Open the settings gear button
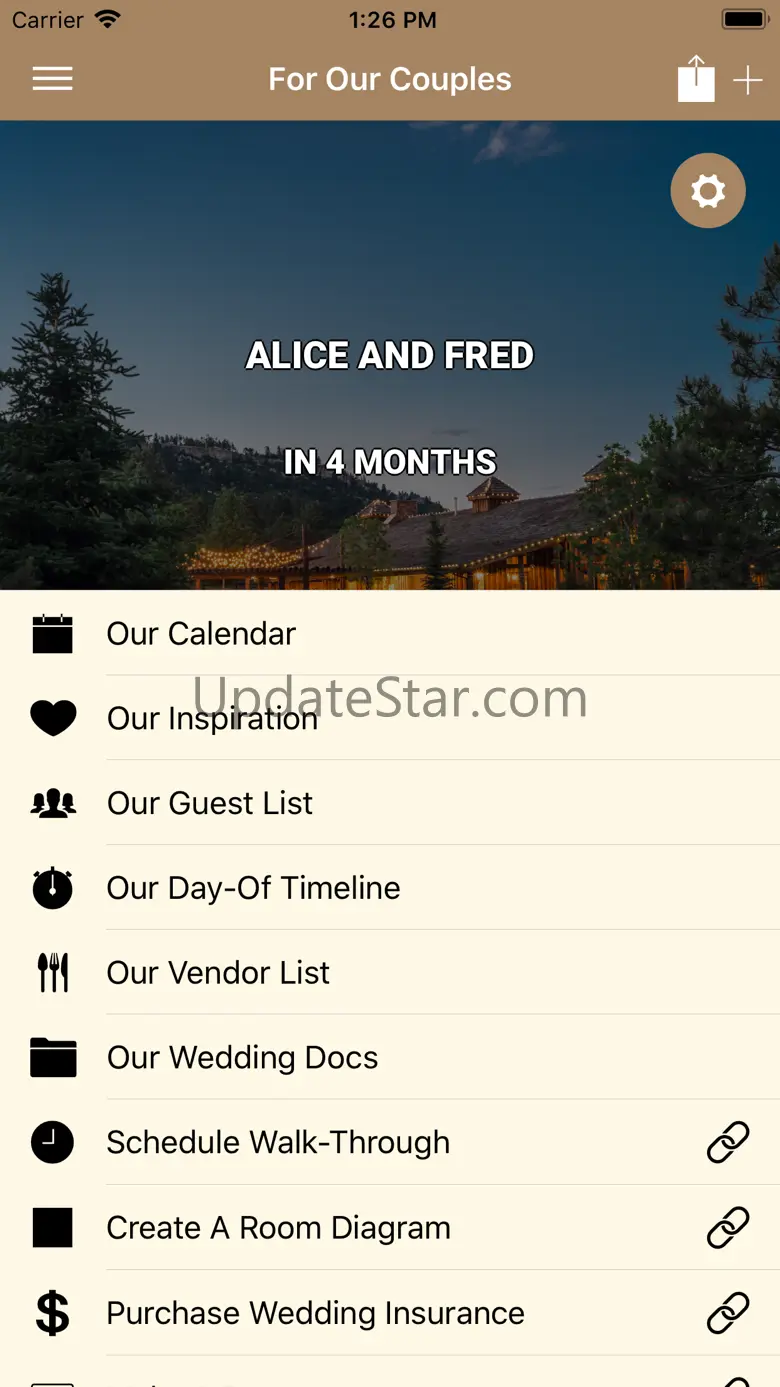The image size is (780, 1387). (708, 191)
